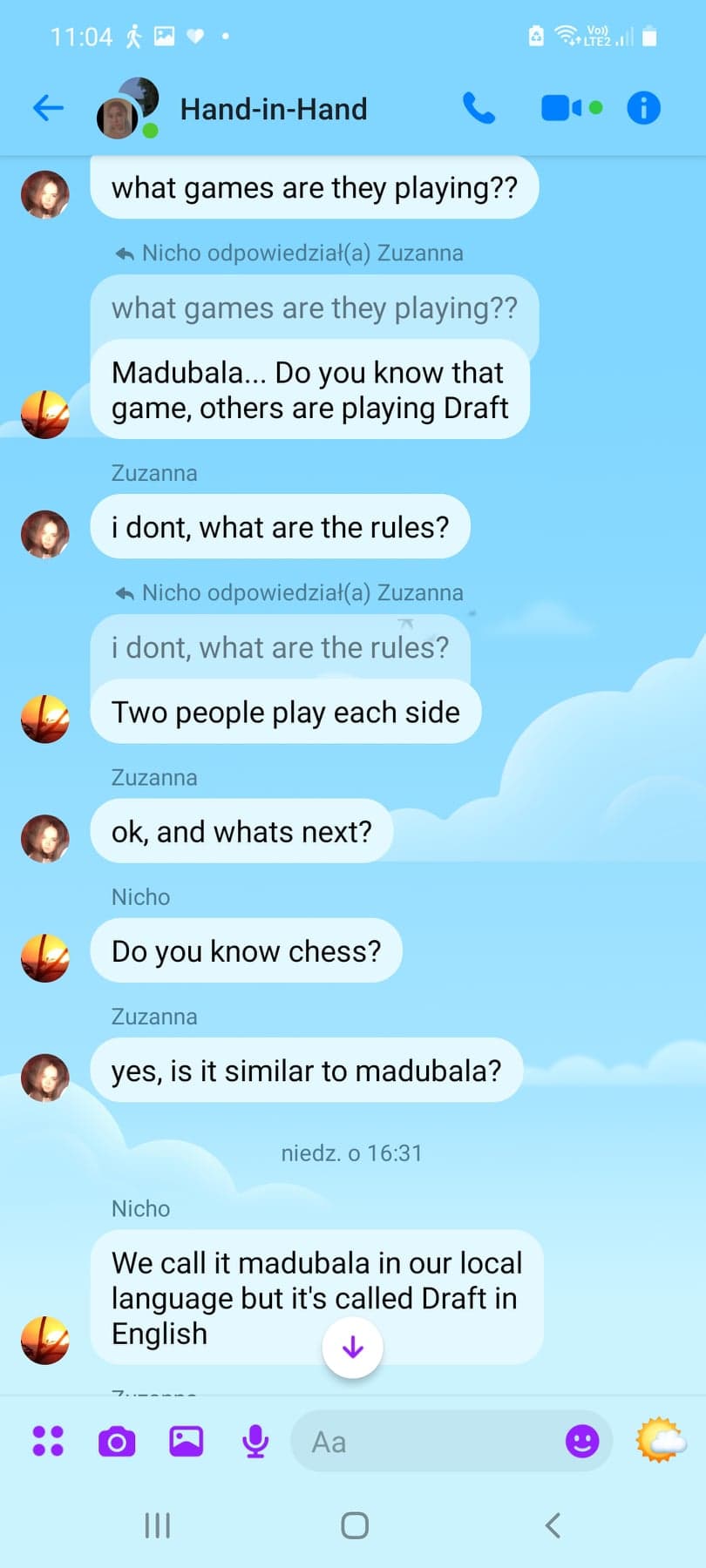The image size is (706, 1568).
Task: Tap the quoted reply 'i dont, what are the rules?'
Action: (x=280, y=648)
